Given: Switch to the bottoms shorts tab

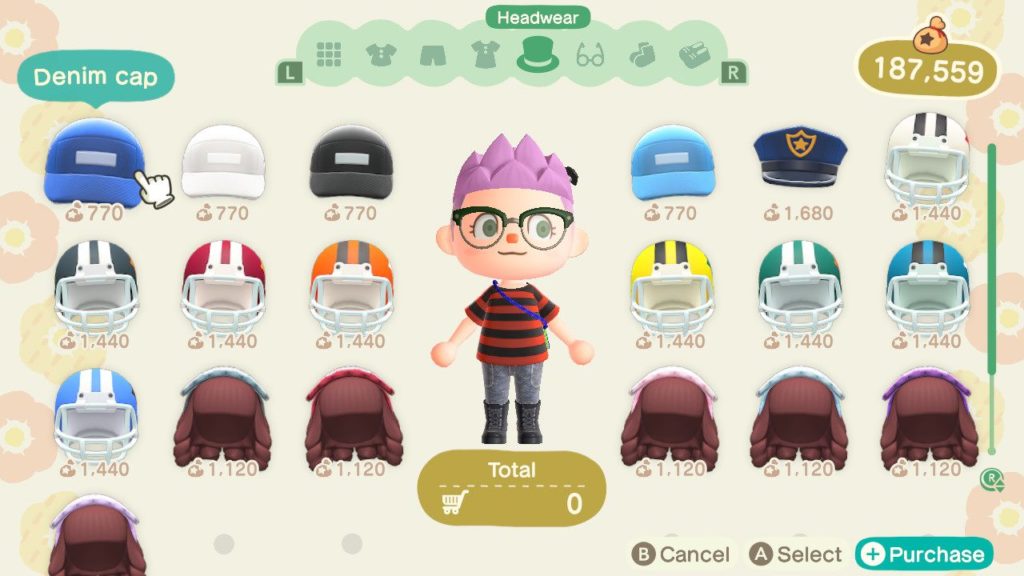Looking at the screenshot, I should [432, 54].
